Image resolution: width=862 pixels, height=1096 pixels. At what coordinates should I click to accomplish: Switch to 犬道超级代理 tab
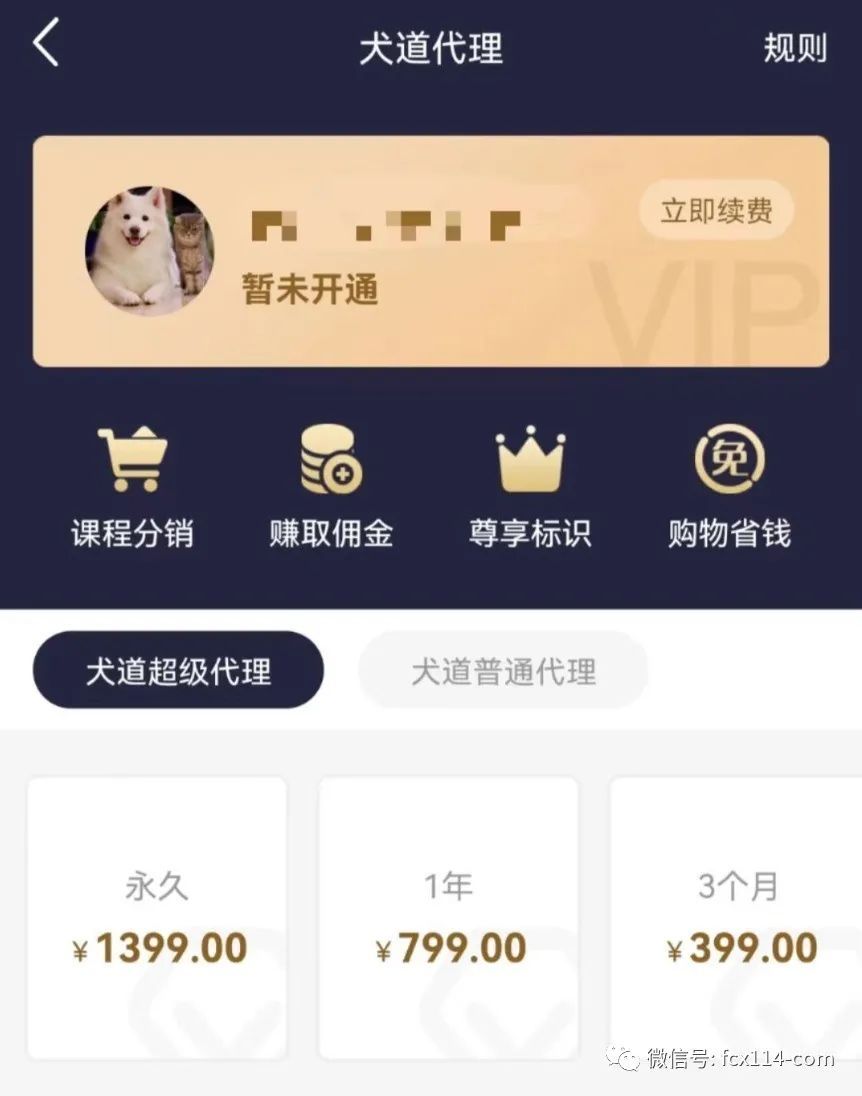pos(178,671)
